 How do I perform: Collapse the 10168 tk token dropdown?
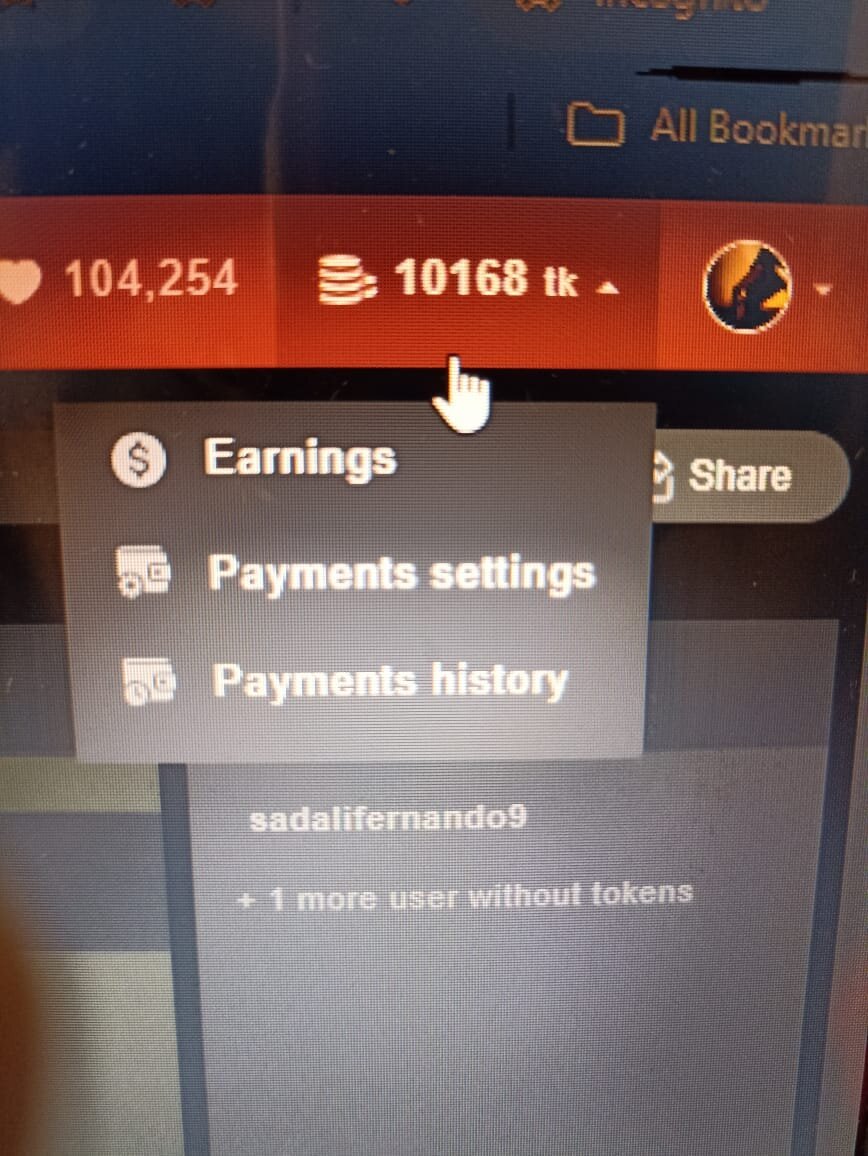[x=468, y=279]
